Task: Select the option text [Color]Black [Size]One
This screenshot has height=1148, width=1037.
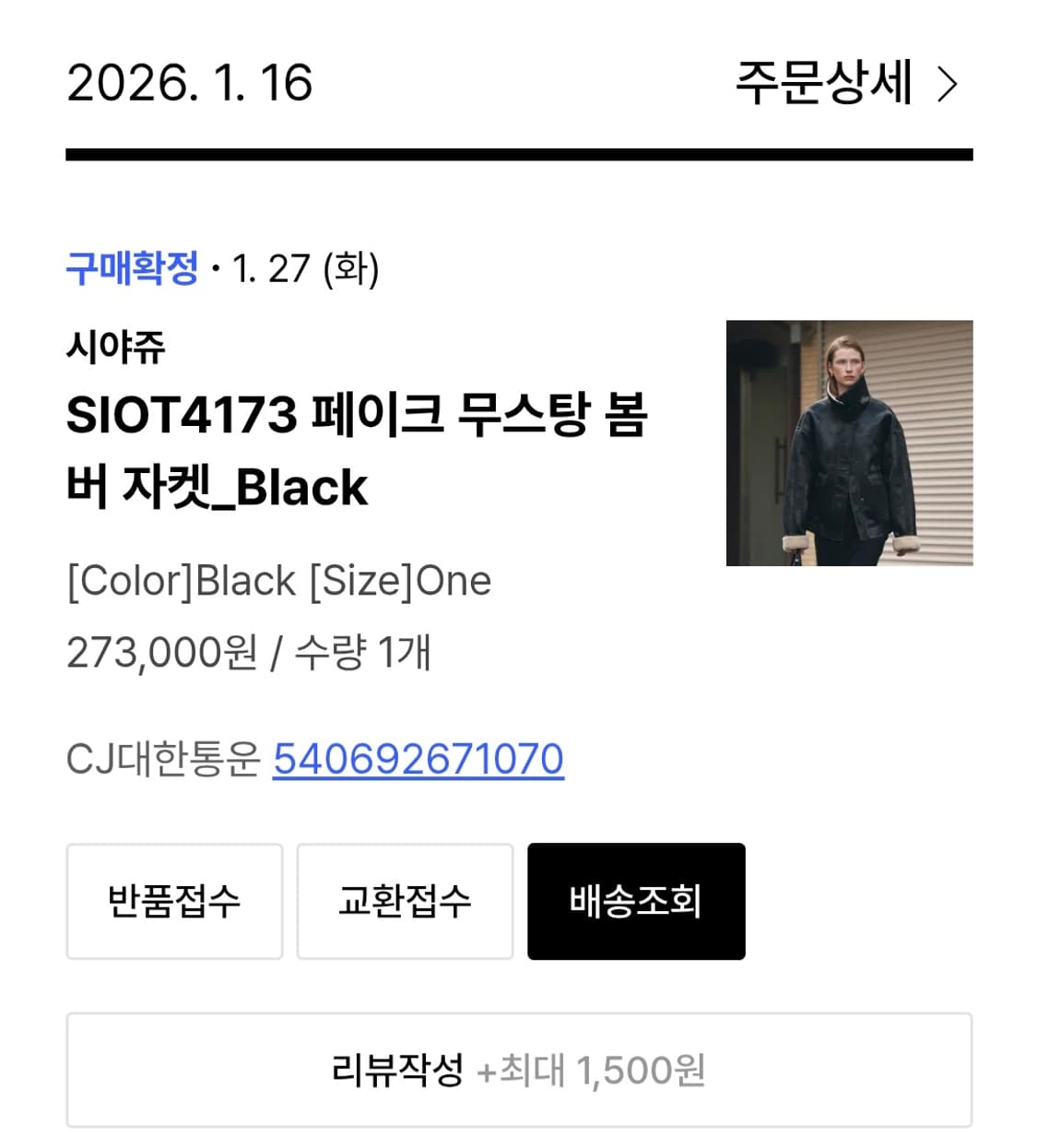Action: [277, 580]
